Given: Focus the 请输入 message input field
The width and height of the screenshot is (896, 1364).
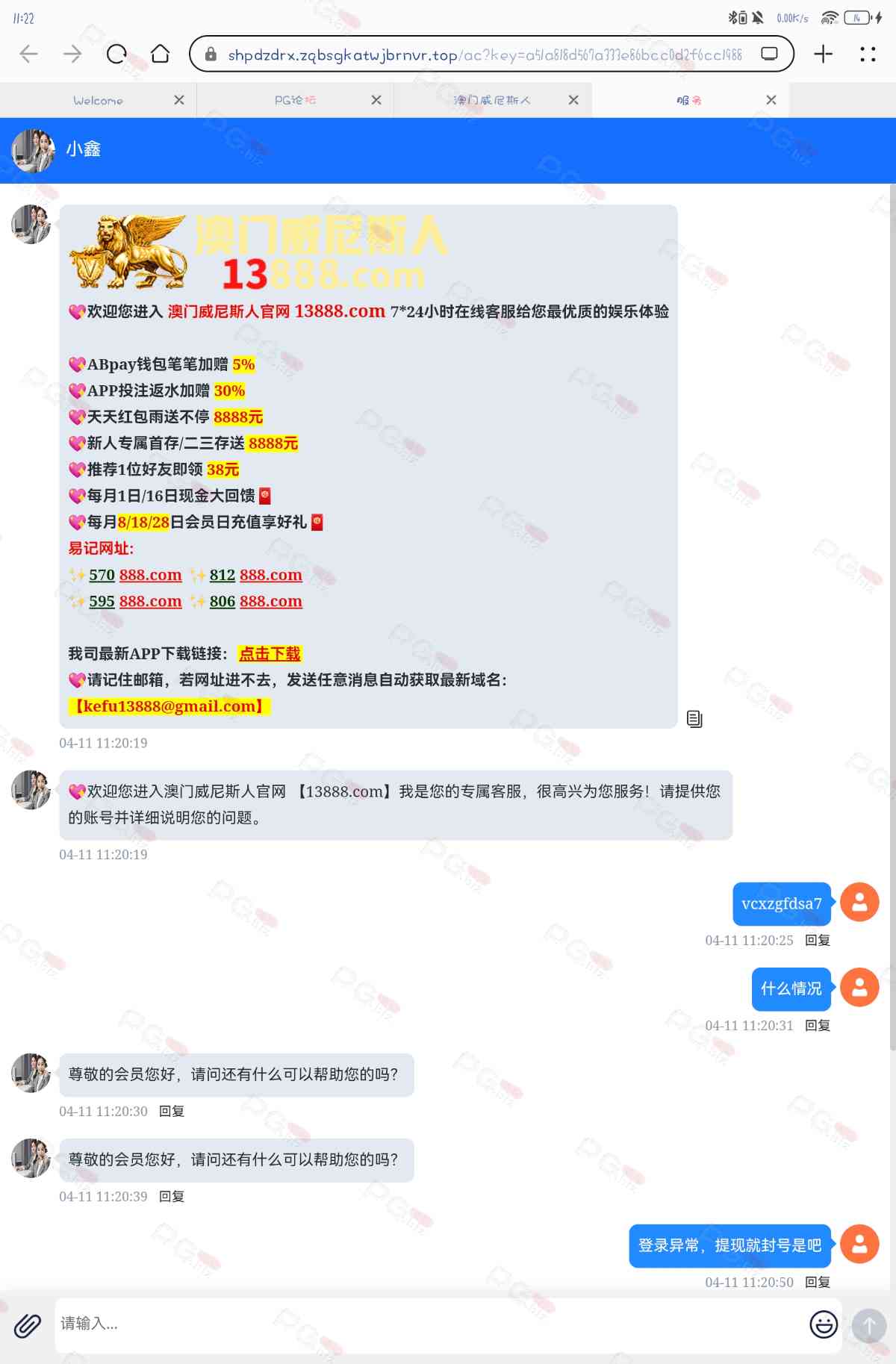Looking at the screenshot, I should [426, 1324].
